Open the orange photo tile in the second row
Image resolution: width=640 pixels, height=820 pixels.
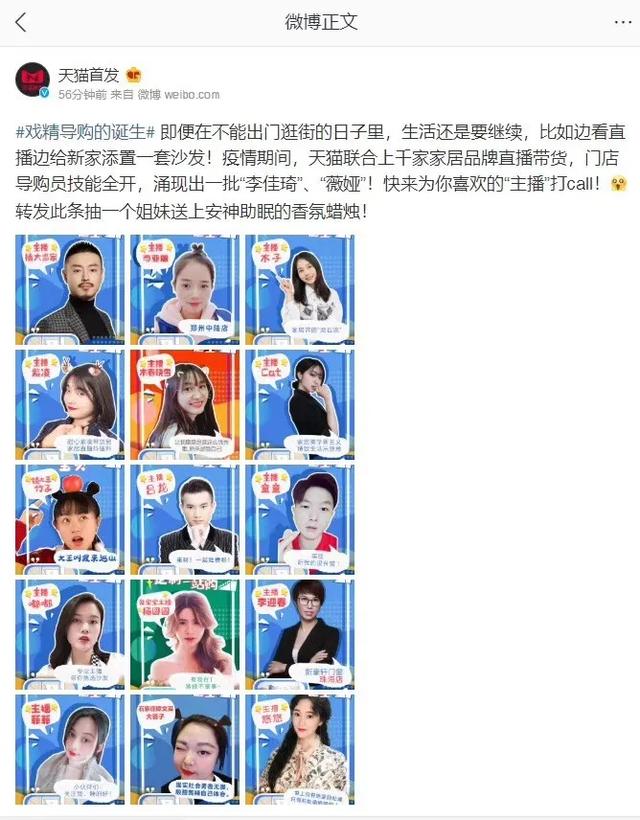185,405
